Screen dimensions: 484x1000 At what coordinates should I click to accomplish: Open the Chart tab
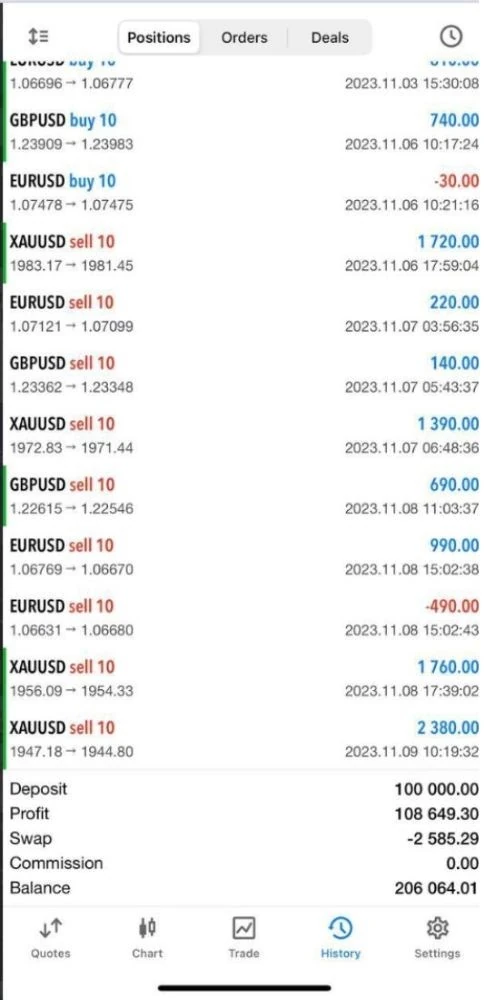147,938
